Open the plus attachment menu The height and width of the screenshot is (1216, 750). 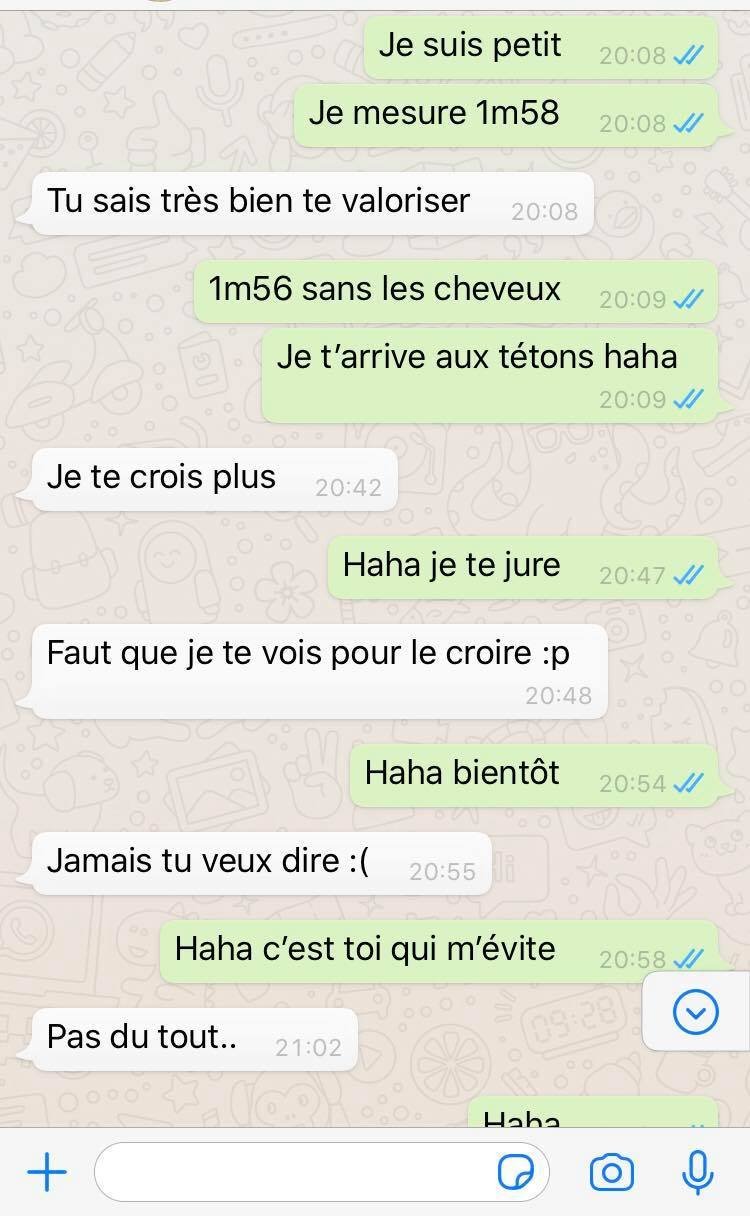click(46, 1172)
